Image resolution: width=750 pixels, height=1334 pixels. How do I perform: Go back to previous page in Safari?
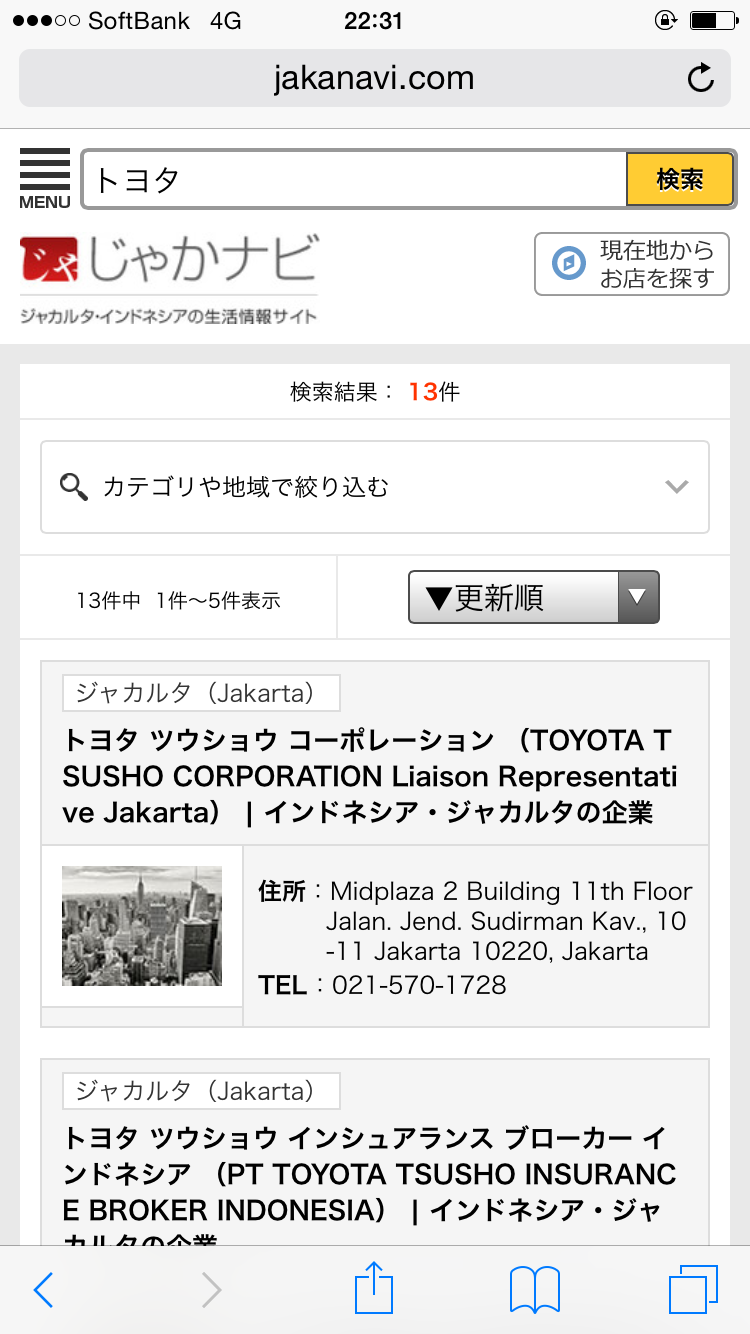click(x=43, y=1290)
